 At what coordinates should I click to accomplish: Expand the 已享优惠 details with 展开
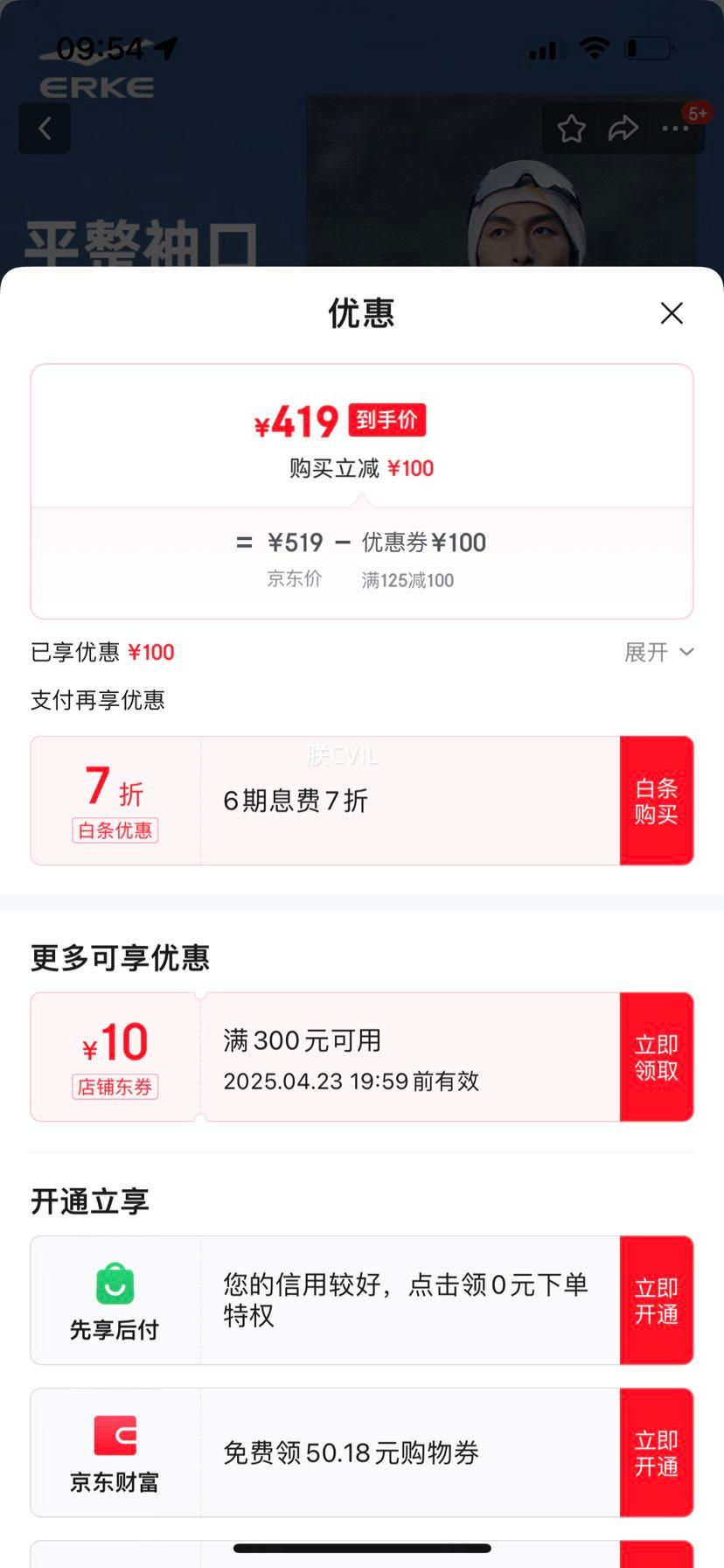658,652
